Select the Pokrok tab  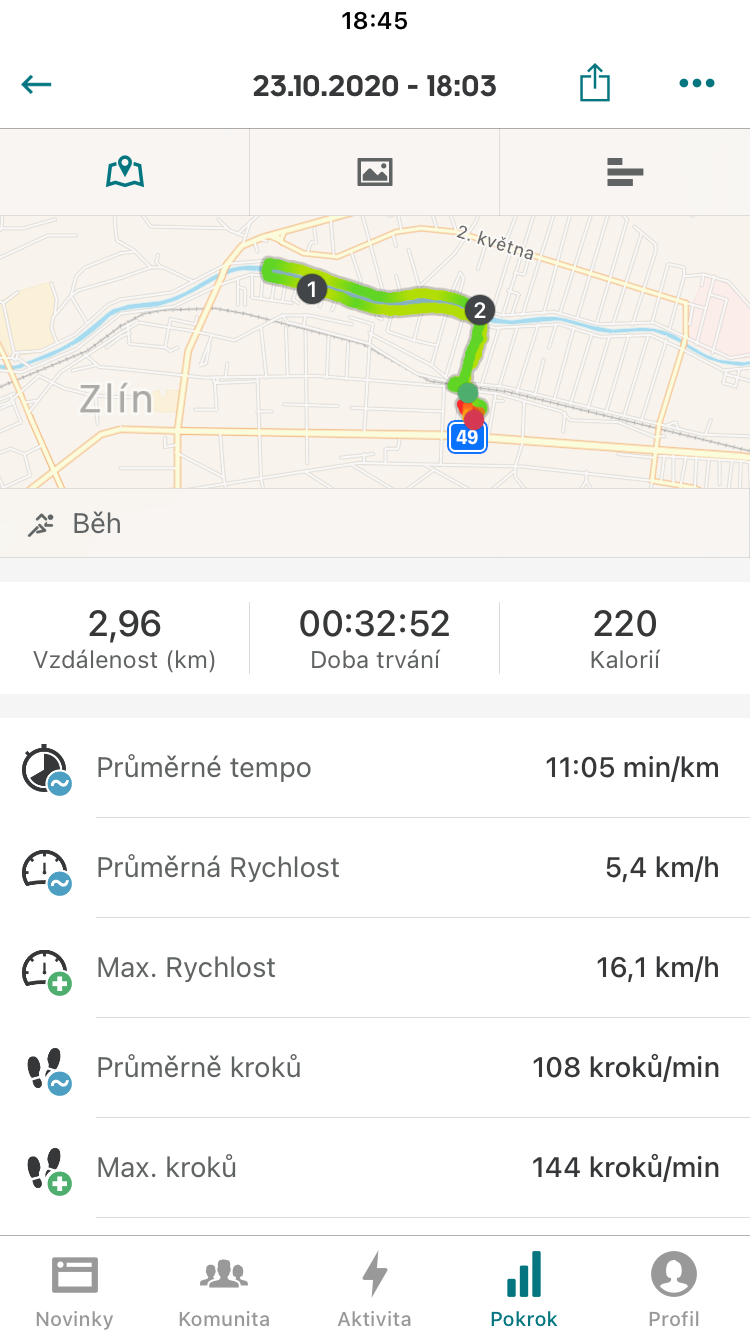point(524,1289)
